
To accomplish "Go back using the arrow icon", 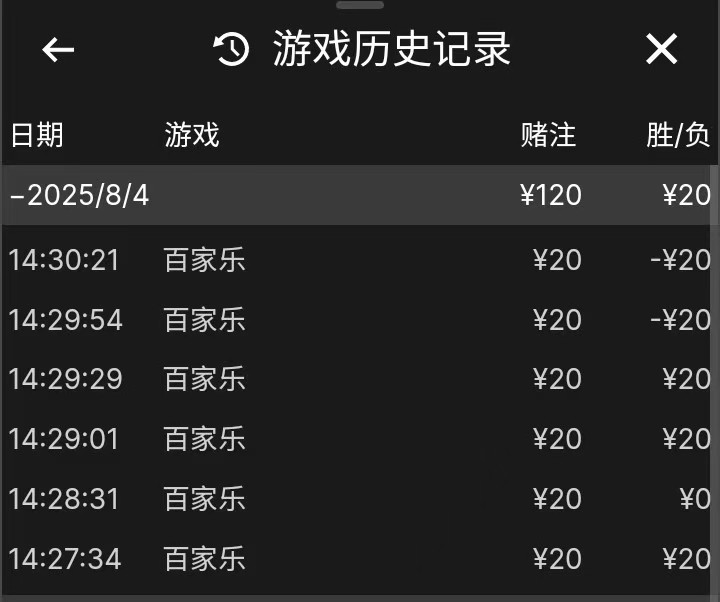I will coord(58,49).
